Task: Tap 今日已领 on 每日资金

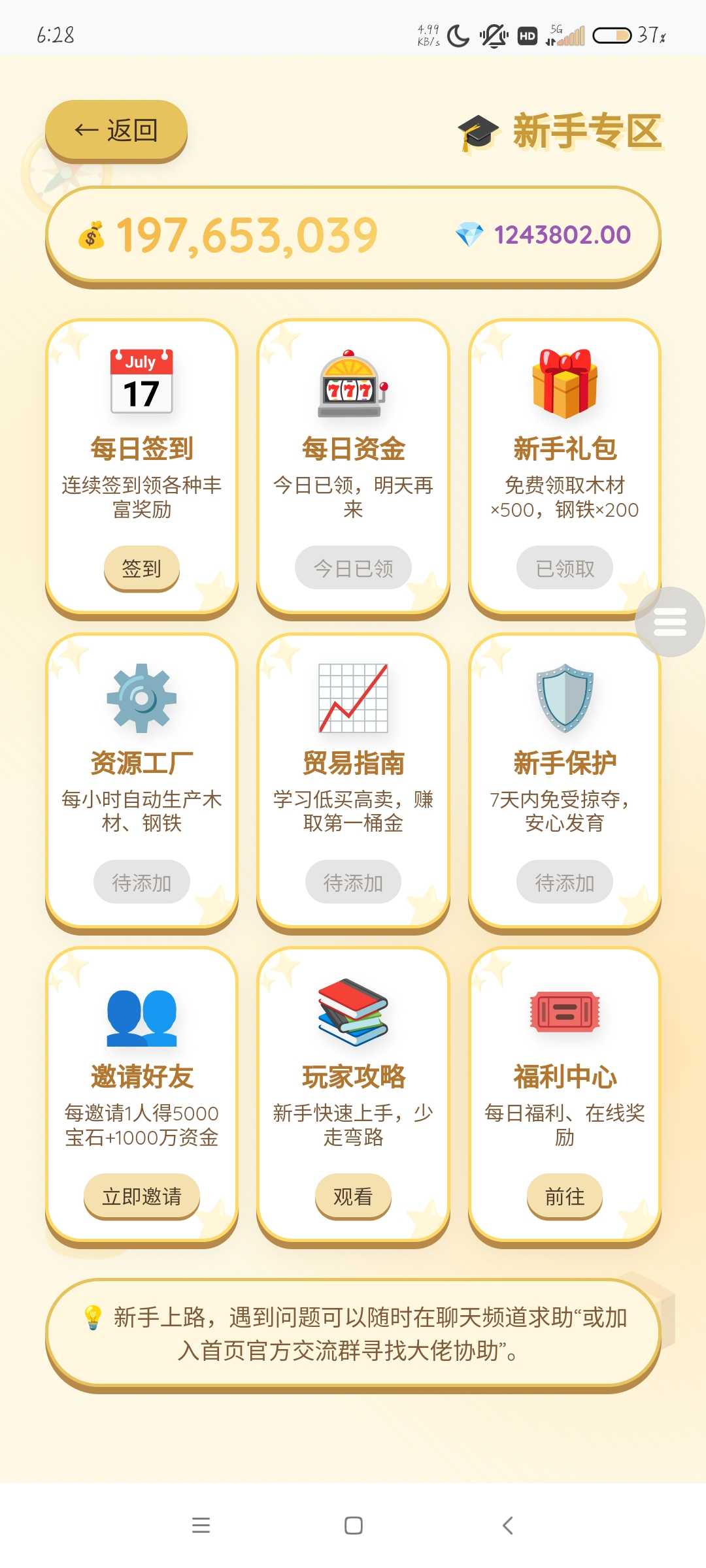Action: (x=353, y=568)
